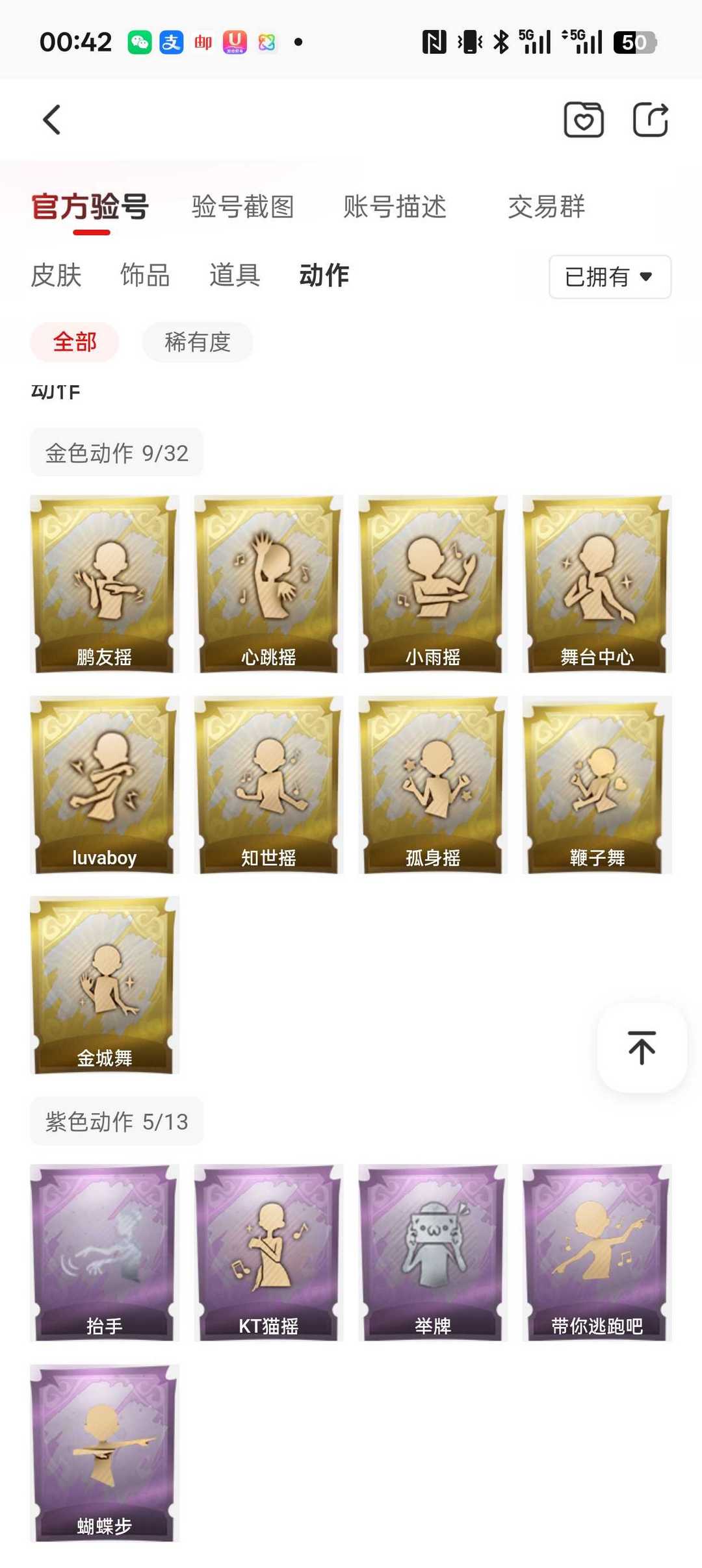The width and height of the screenshot is (702, 1568).
Task: View the 鞭子舞 action card
Action: tap(597, 785)
